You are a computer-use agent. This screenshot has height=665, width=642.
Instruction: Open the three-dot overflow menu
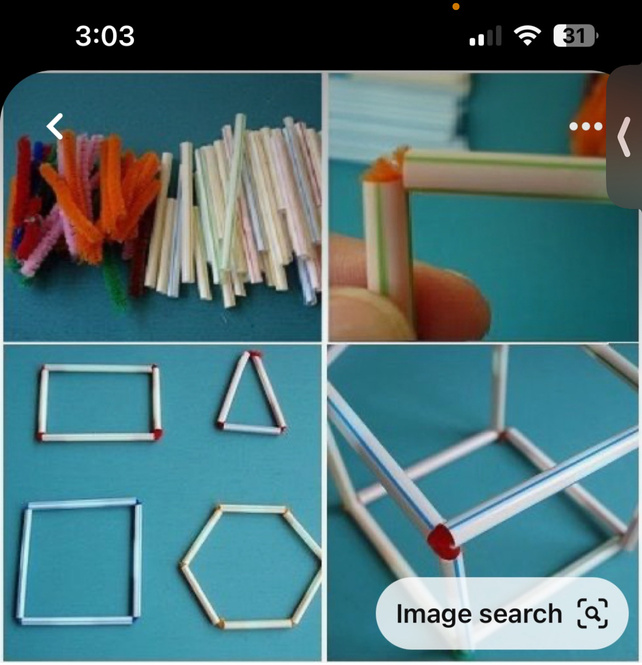click(x=585, y=127)
